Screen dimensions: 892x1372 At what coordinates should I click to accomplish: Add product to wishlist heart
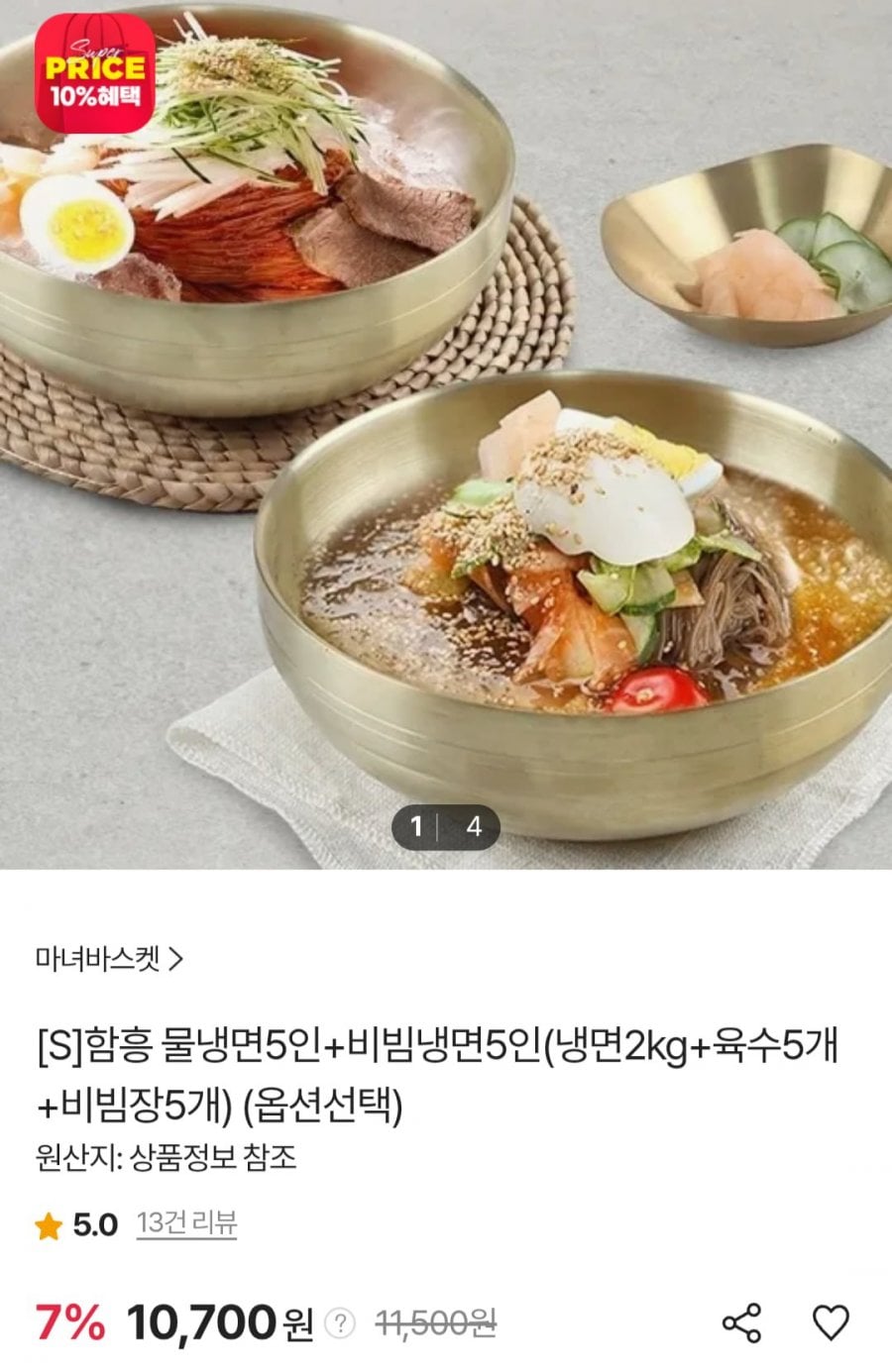[x=831, y=1323]
